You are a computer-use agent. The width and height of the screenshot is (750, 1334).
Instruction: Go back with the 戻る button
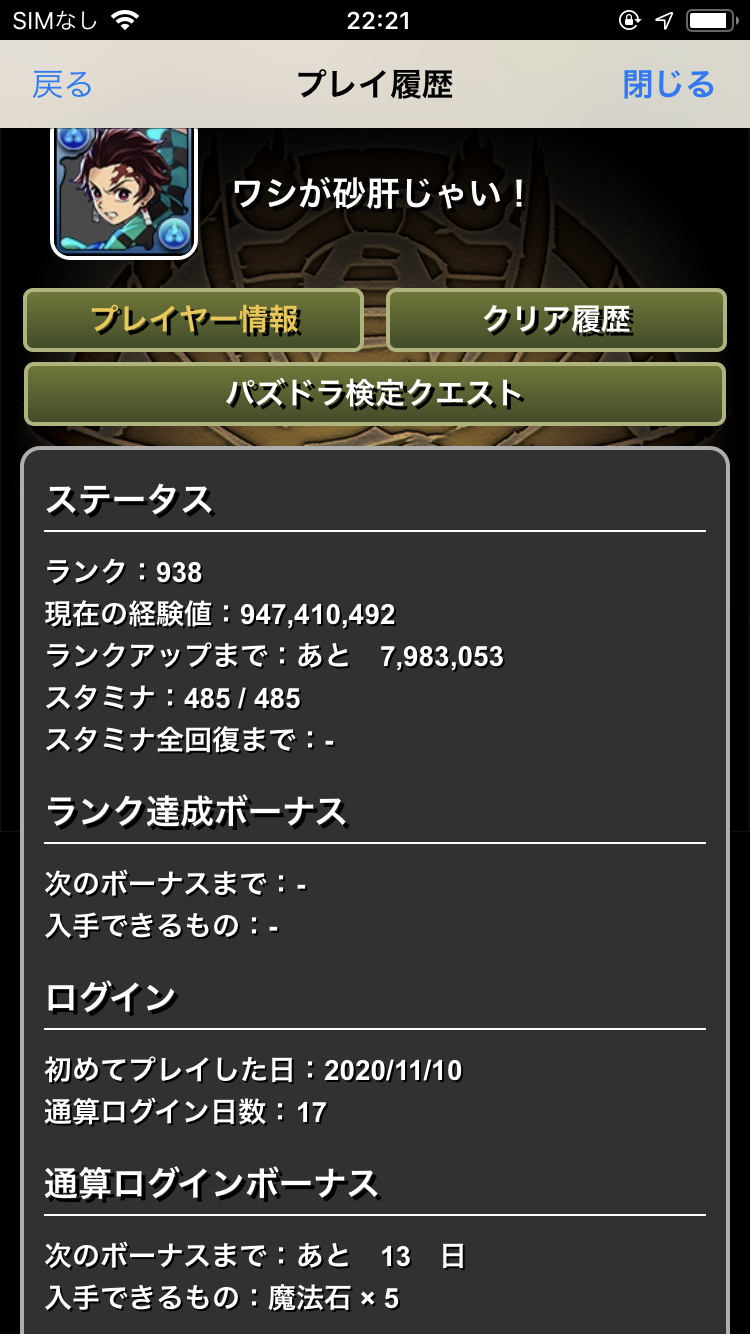click(62, 85)
